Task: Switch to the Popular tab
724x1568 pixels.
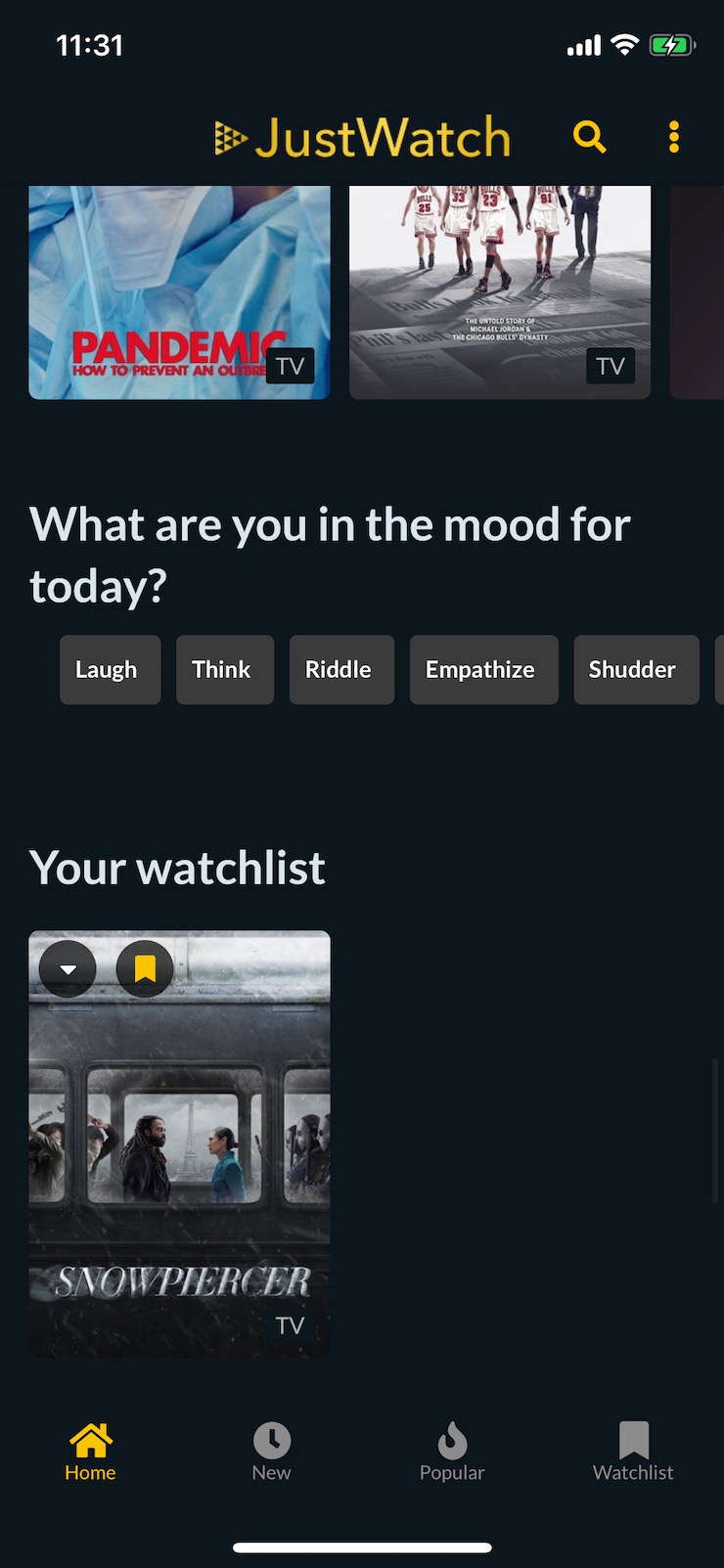Action: 452,1453
